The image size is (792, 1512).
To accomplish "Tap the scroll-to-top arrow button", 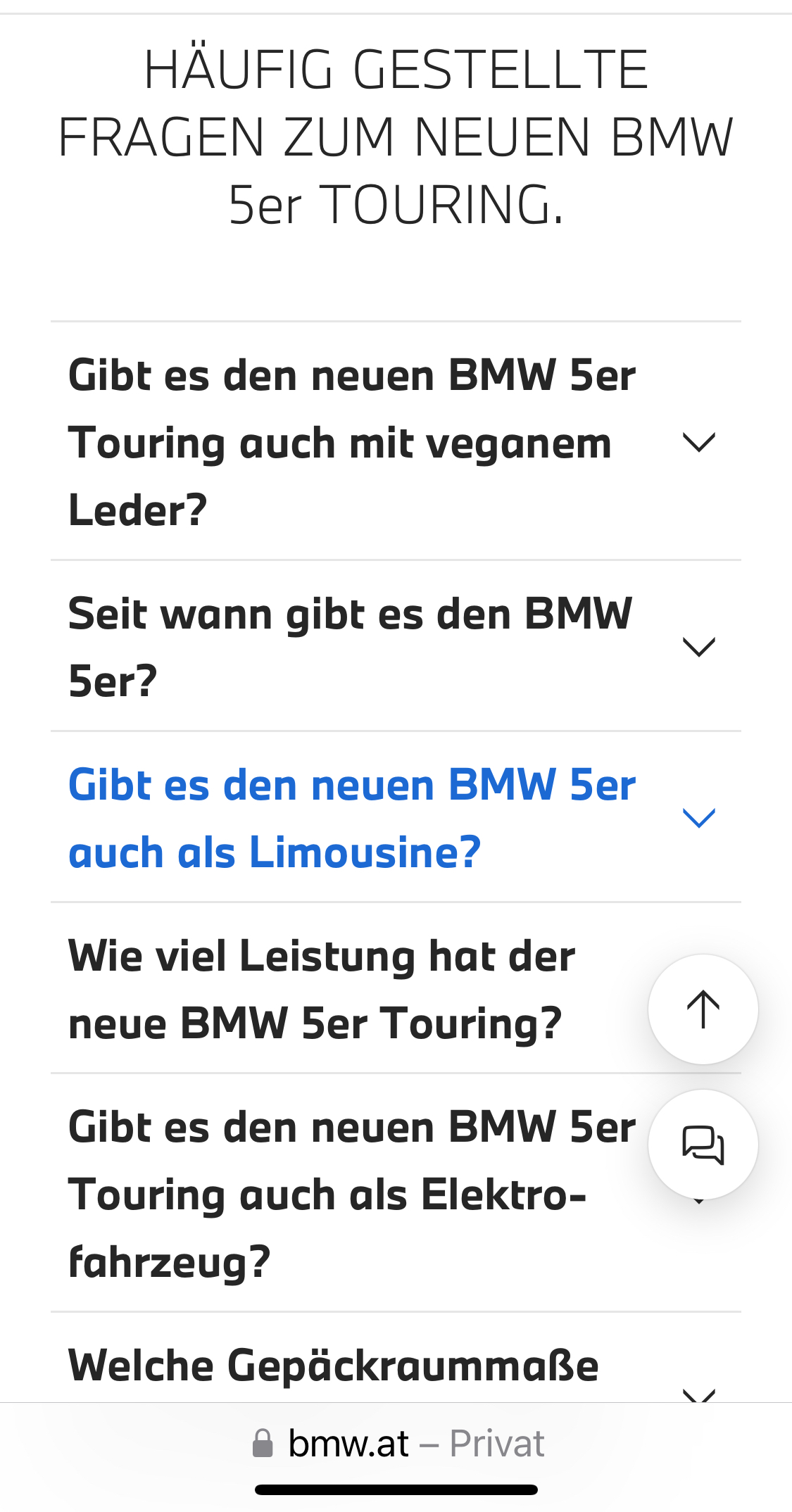I will pos(703,1009).
